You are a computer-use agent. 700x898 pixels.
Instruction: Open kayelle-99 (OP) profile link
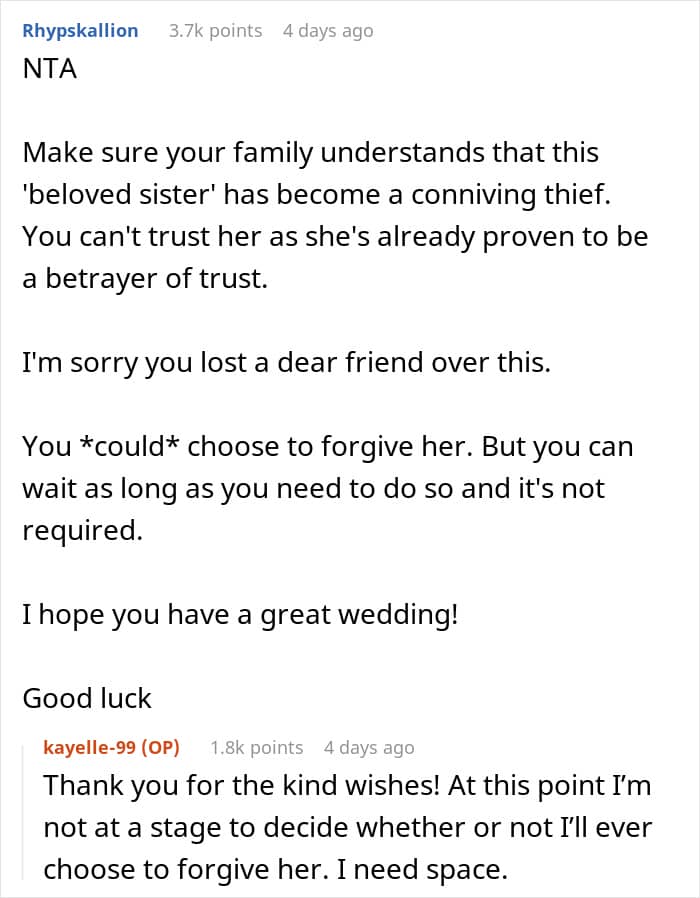click(112, 747)
